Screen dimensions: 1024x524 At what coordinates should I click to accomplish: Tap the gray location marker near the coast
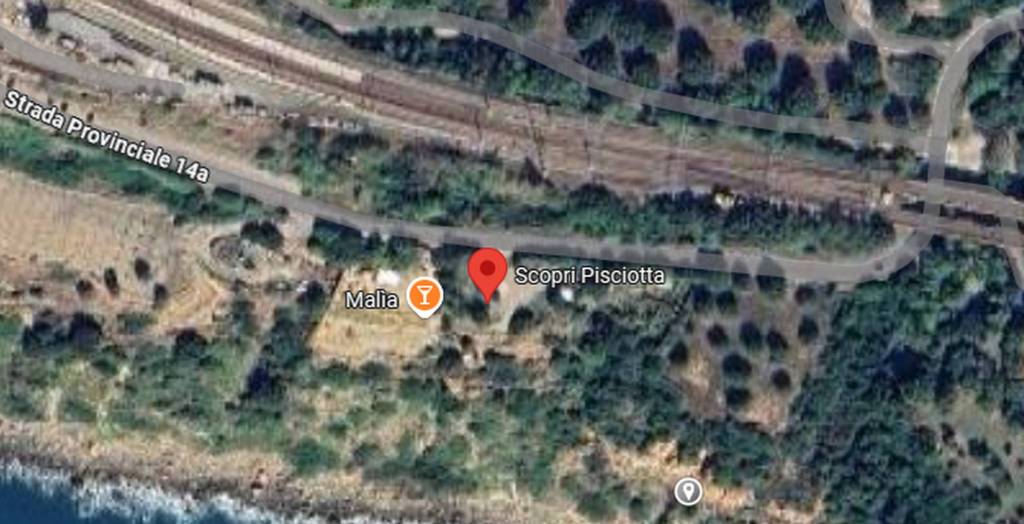687,490
